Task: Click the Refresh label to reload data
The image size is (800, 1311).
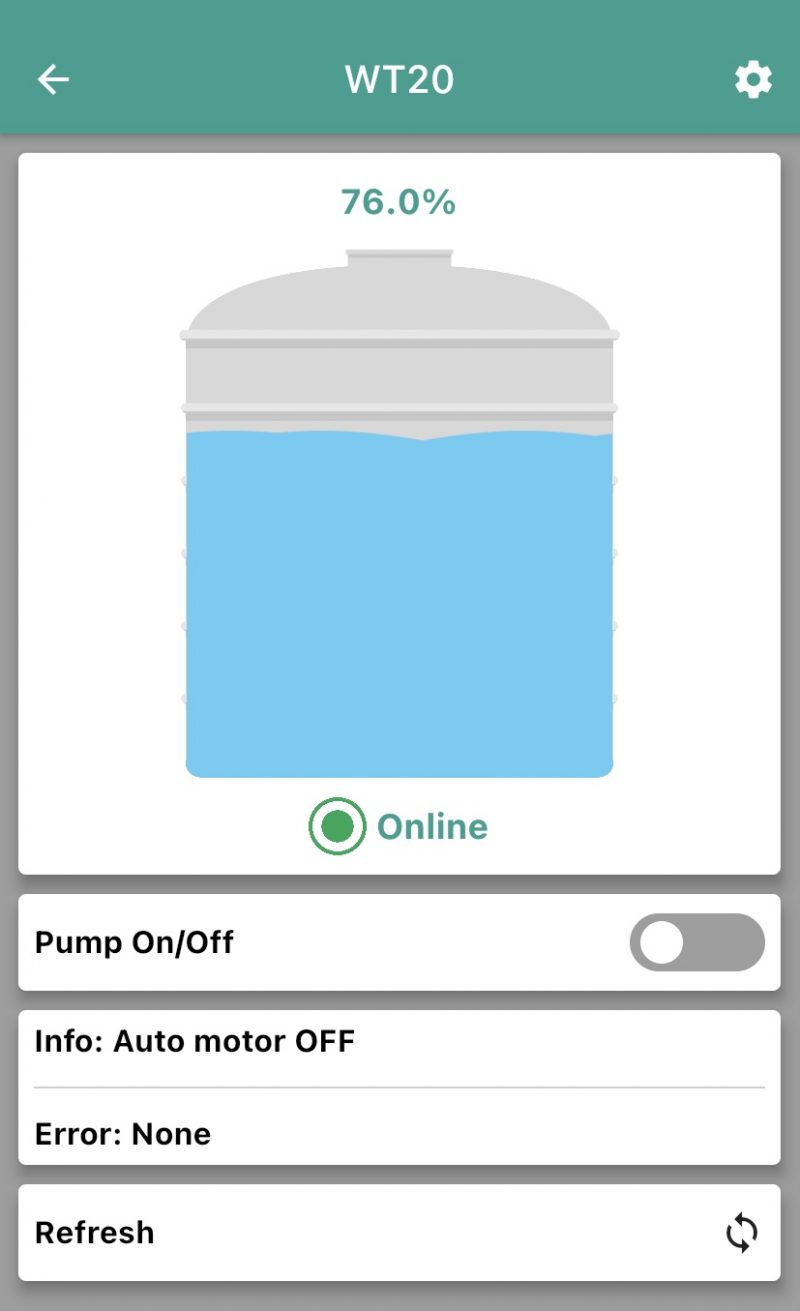Action: pyautogui.click(x=94, y=1233)
